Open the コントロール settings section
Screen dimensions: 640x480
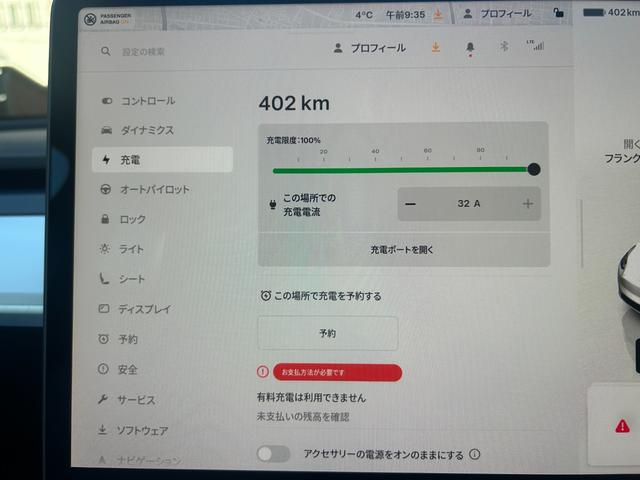click(x=147, y=101)
